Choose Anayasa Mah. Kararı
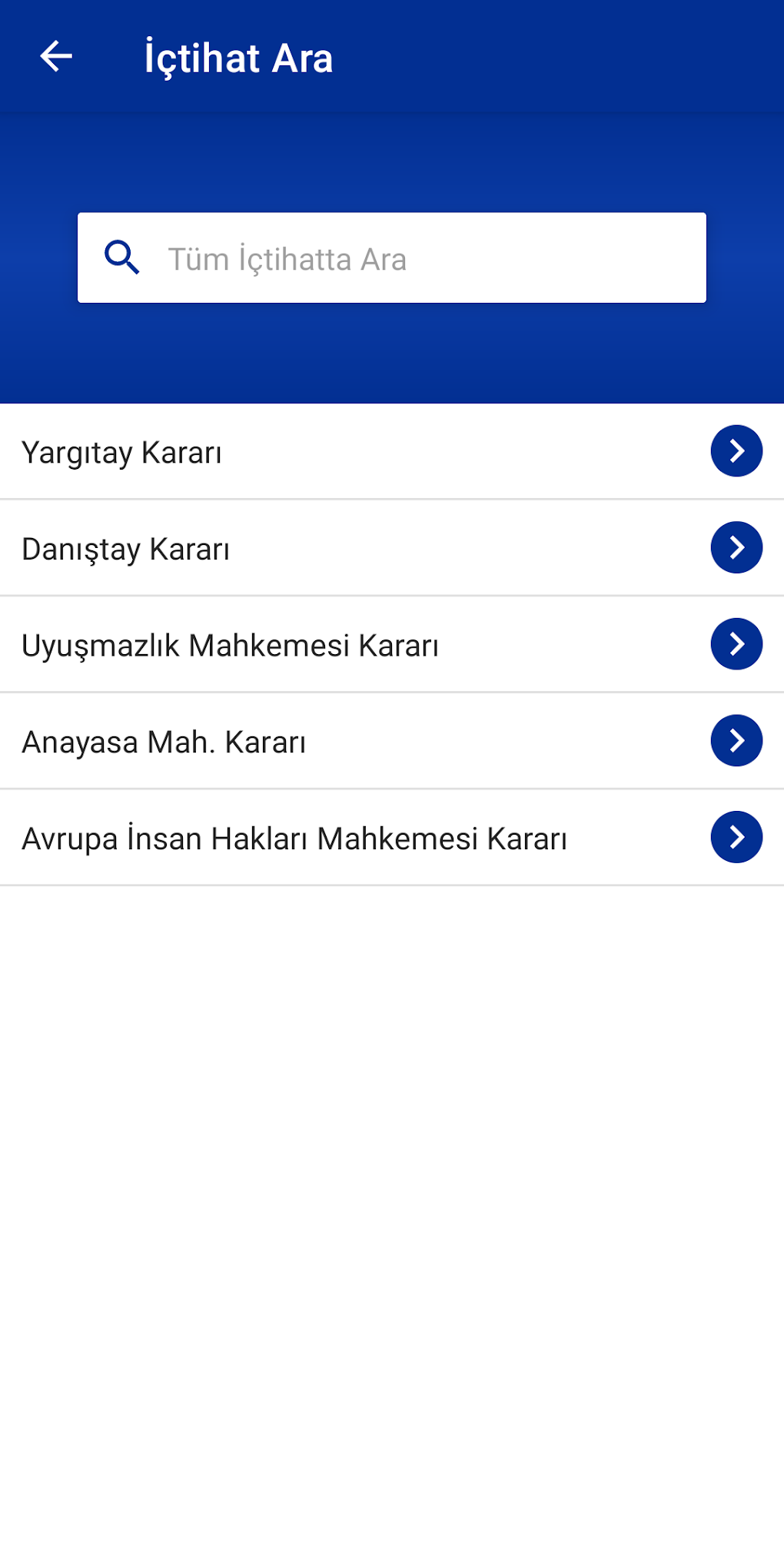 point(392,741)
